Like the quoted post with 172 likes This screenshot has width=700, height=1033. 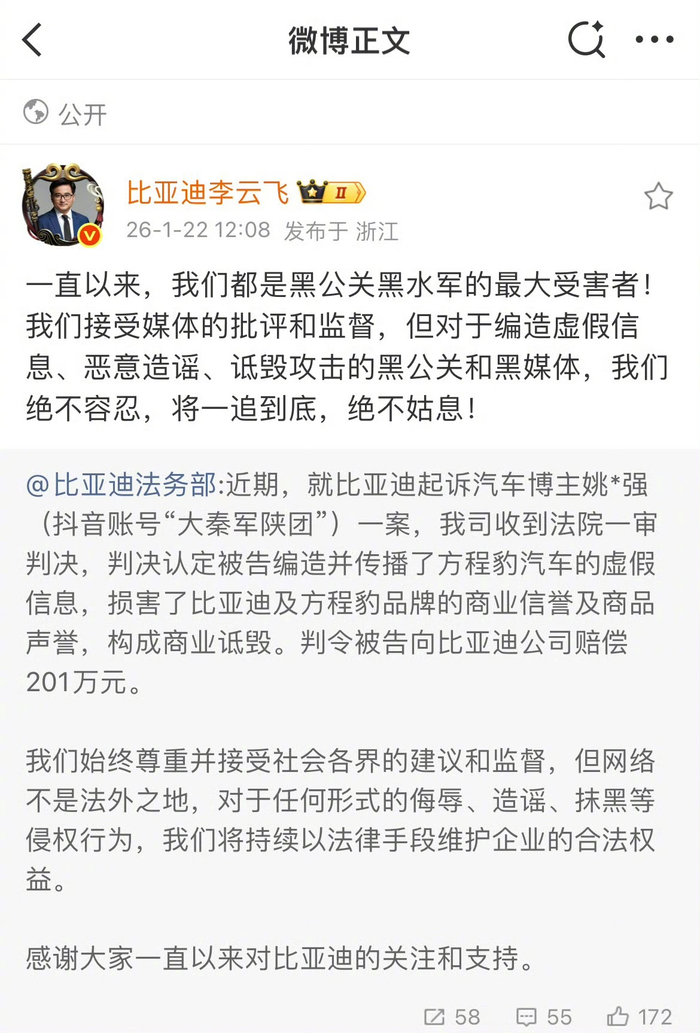(x=640, y=1016)
